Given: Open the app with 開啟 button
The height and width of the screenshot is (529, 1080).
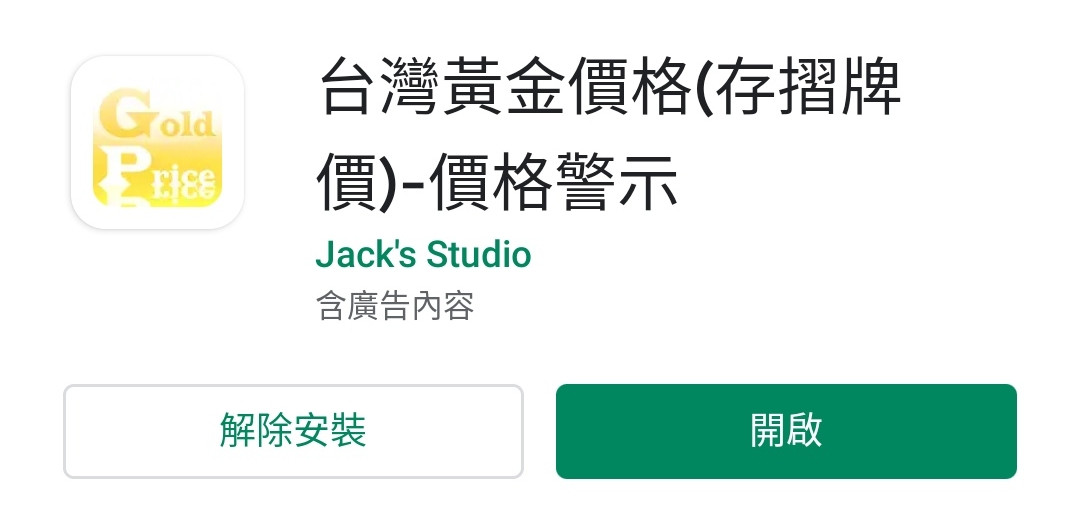Looking at the screenshot, I should [x=786, y=431].
